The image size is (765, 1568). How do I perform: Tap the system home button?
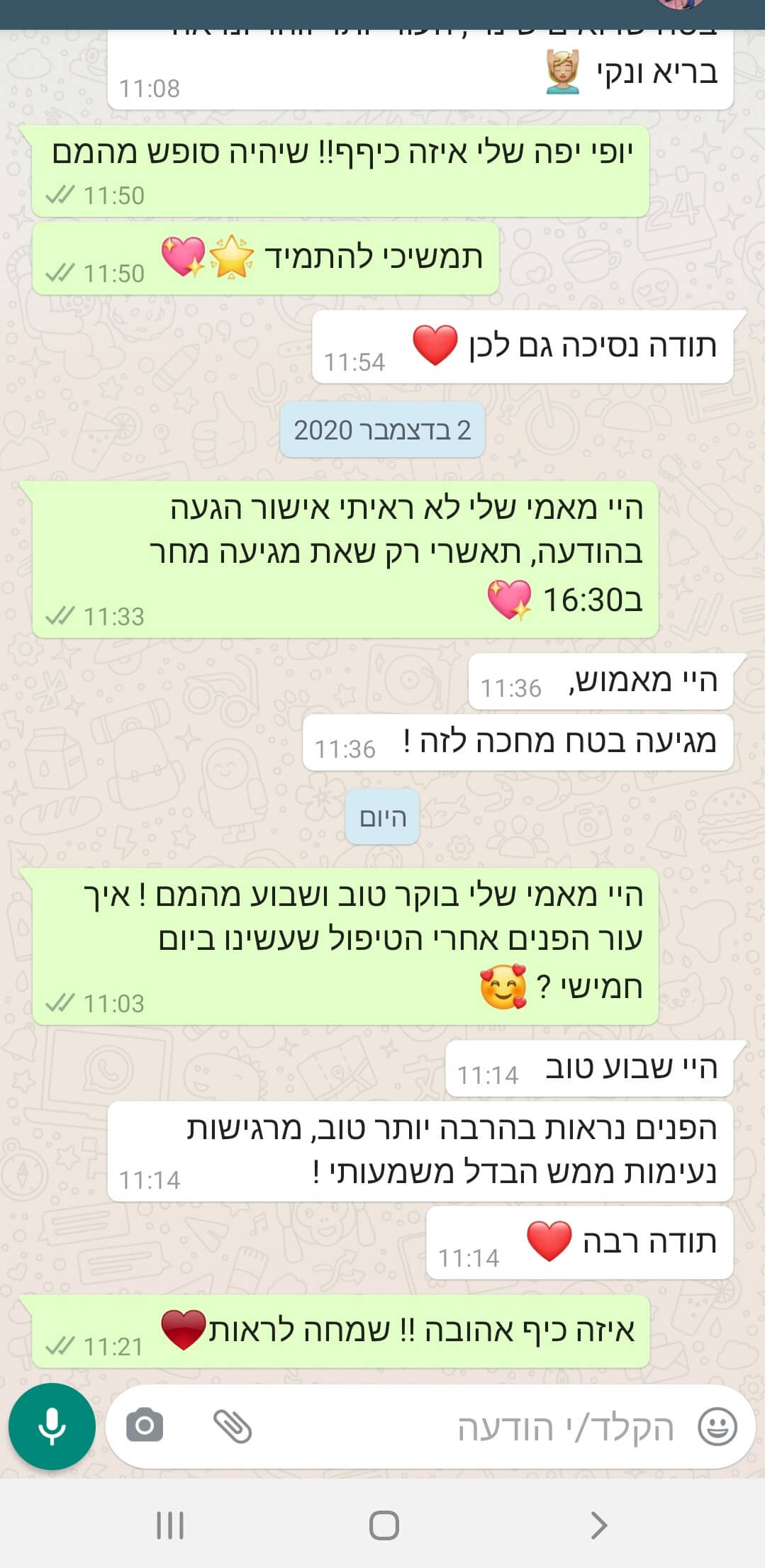(384, 1525)
